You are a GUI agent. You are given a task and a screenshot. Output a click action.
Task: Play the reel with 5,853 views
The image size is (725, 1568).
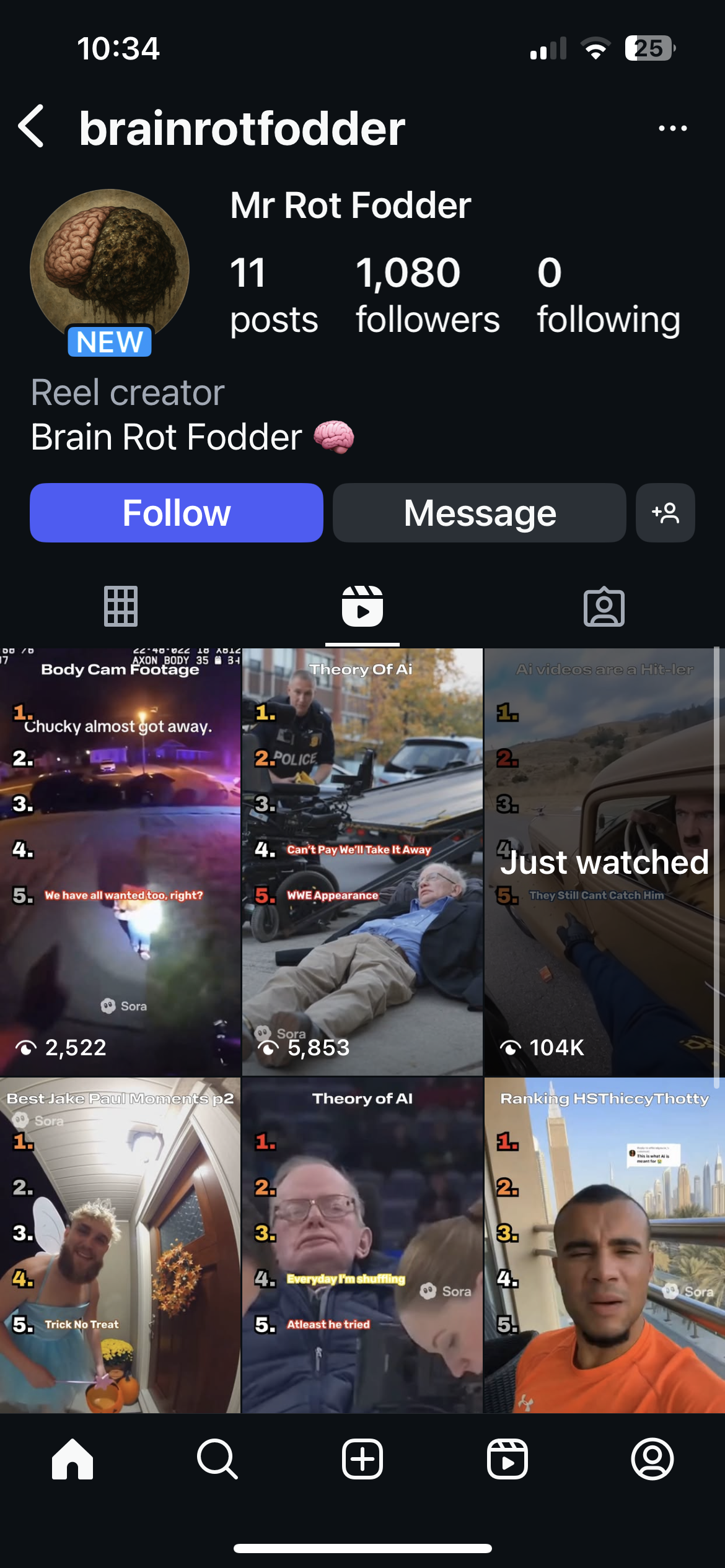click(362, 861)
